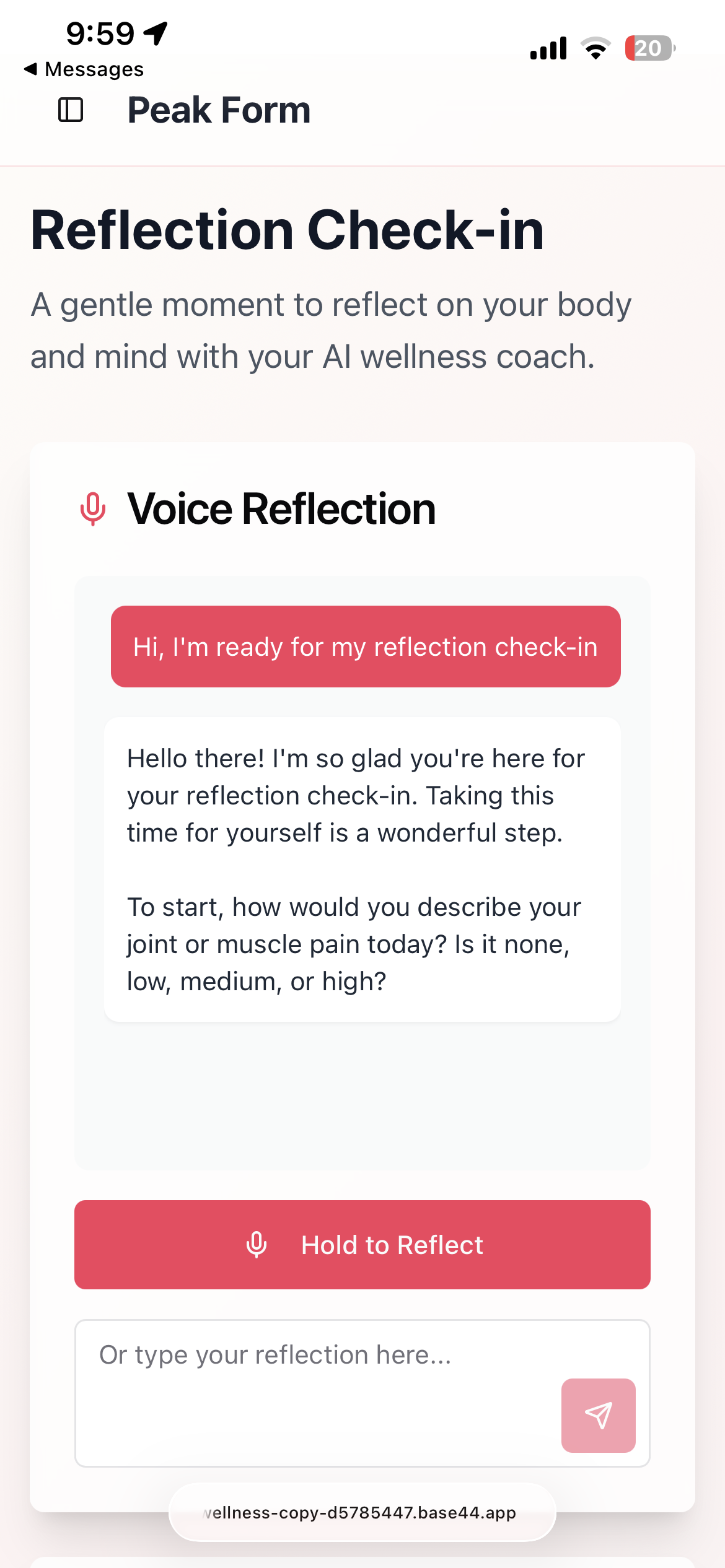The height and width of the screenshot is (1568, 725).
Task: Open the sidebar panel menu
Action: [71, 110]
